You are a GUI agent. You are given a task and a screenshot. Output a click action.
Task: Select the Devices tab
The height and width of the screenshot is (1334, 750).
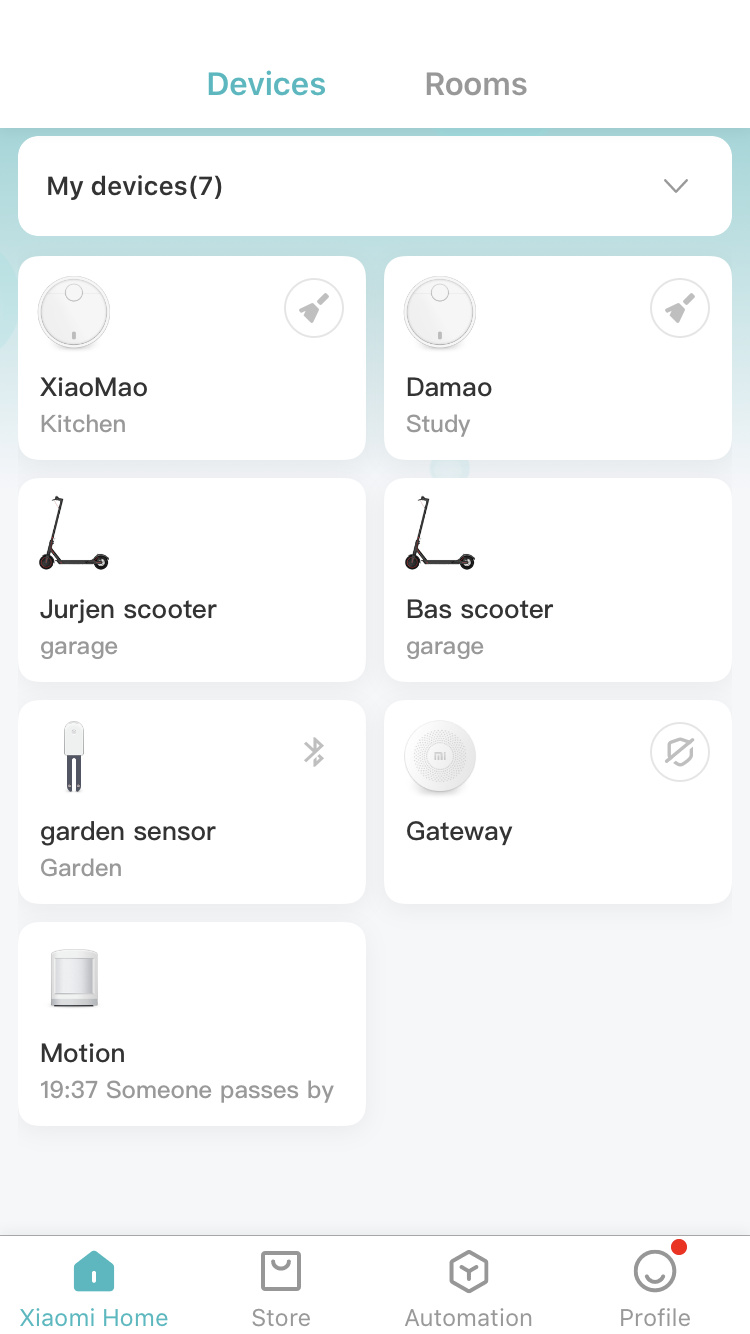tap(266, 84)
